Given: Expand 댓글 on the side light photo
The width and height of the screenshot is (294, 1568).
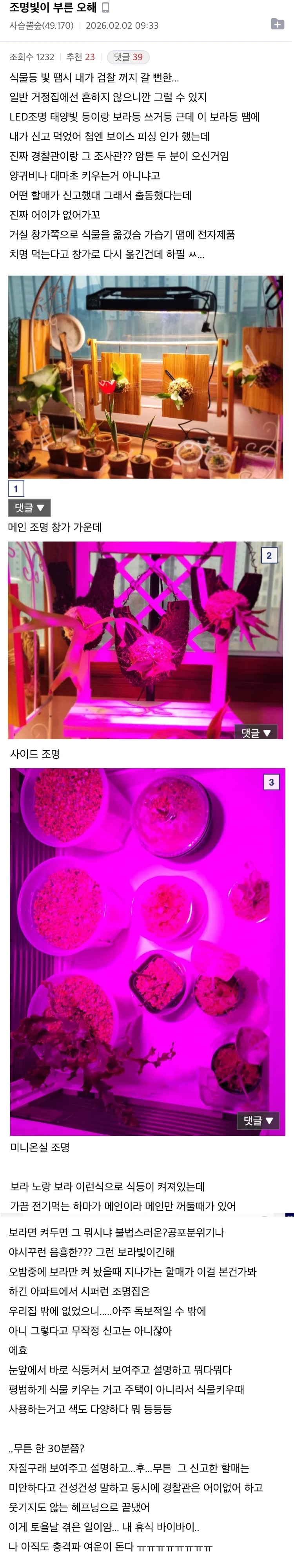Looking at the screenshot, I should pyautogui.click(x=256, y=733).
